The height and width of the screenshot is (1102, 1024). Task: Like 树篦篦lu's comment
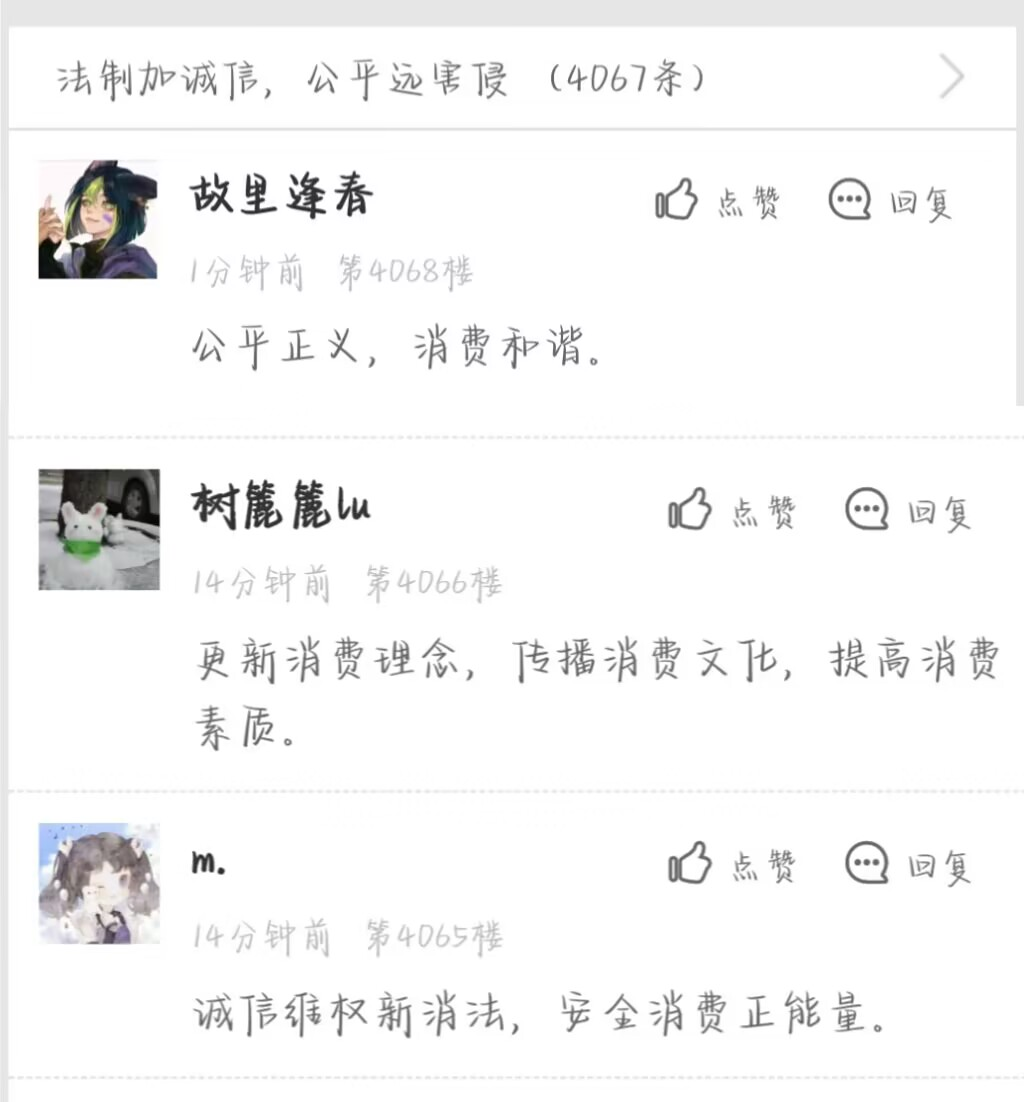[732, 511]
